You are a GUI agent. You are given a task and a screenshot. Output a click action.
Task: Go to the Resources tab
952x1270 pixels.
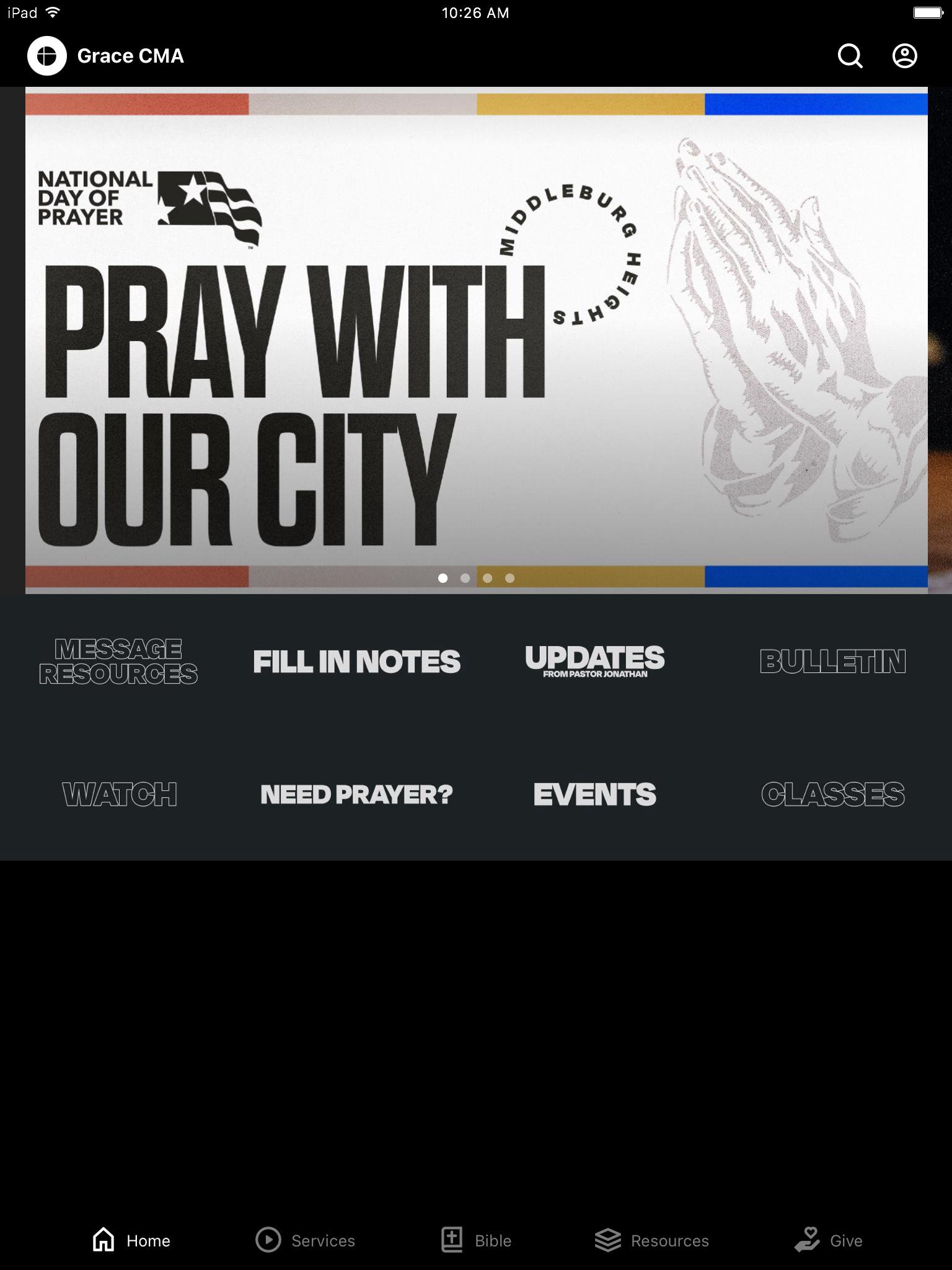click(651, 1240)
